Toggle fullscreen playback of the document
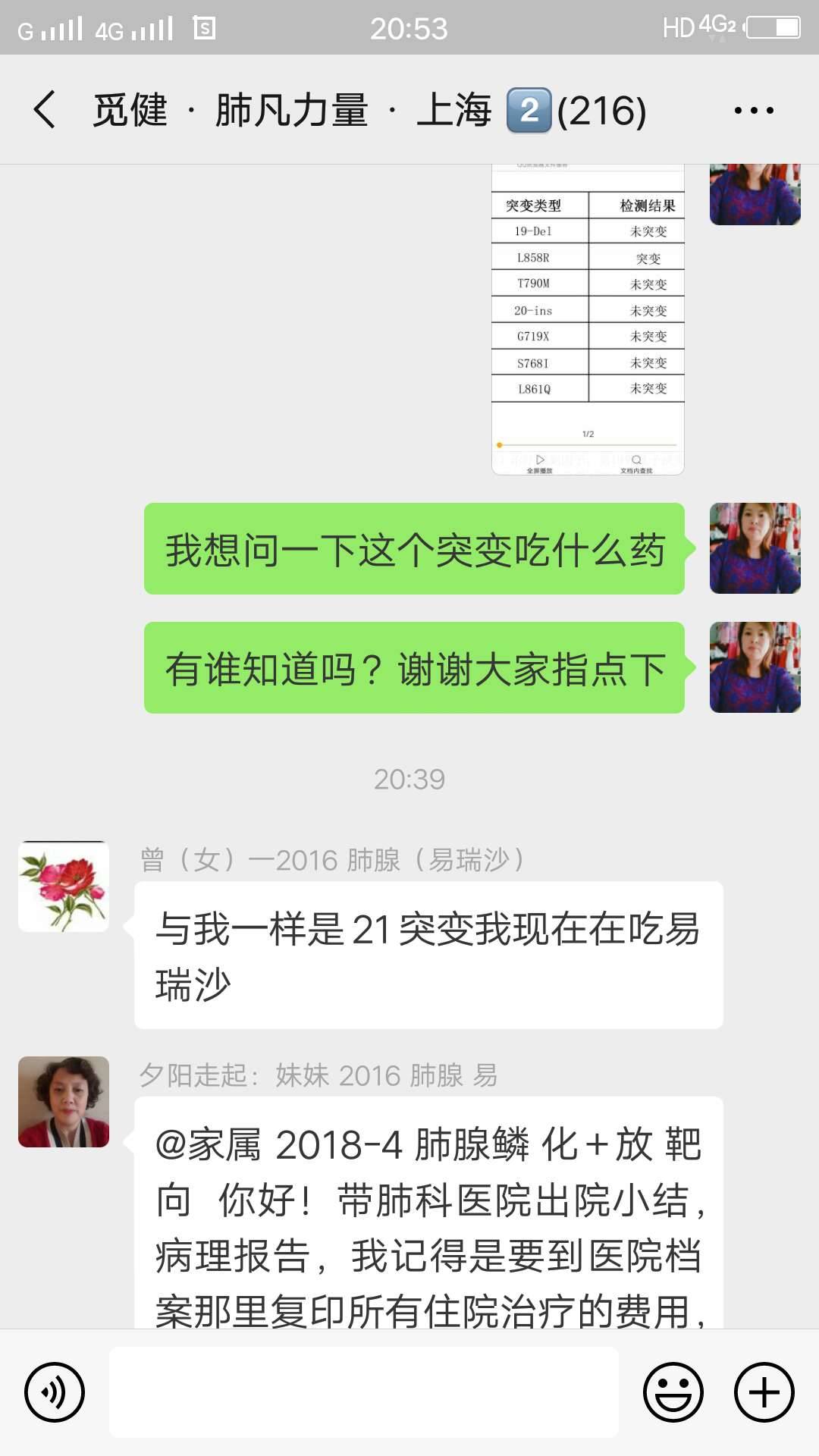 (x=541, y=463)
